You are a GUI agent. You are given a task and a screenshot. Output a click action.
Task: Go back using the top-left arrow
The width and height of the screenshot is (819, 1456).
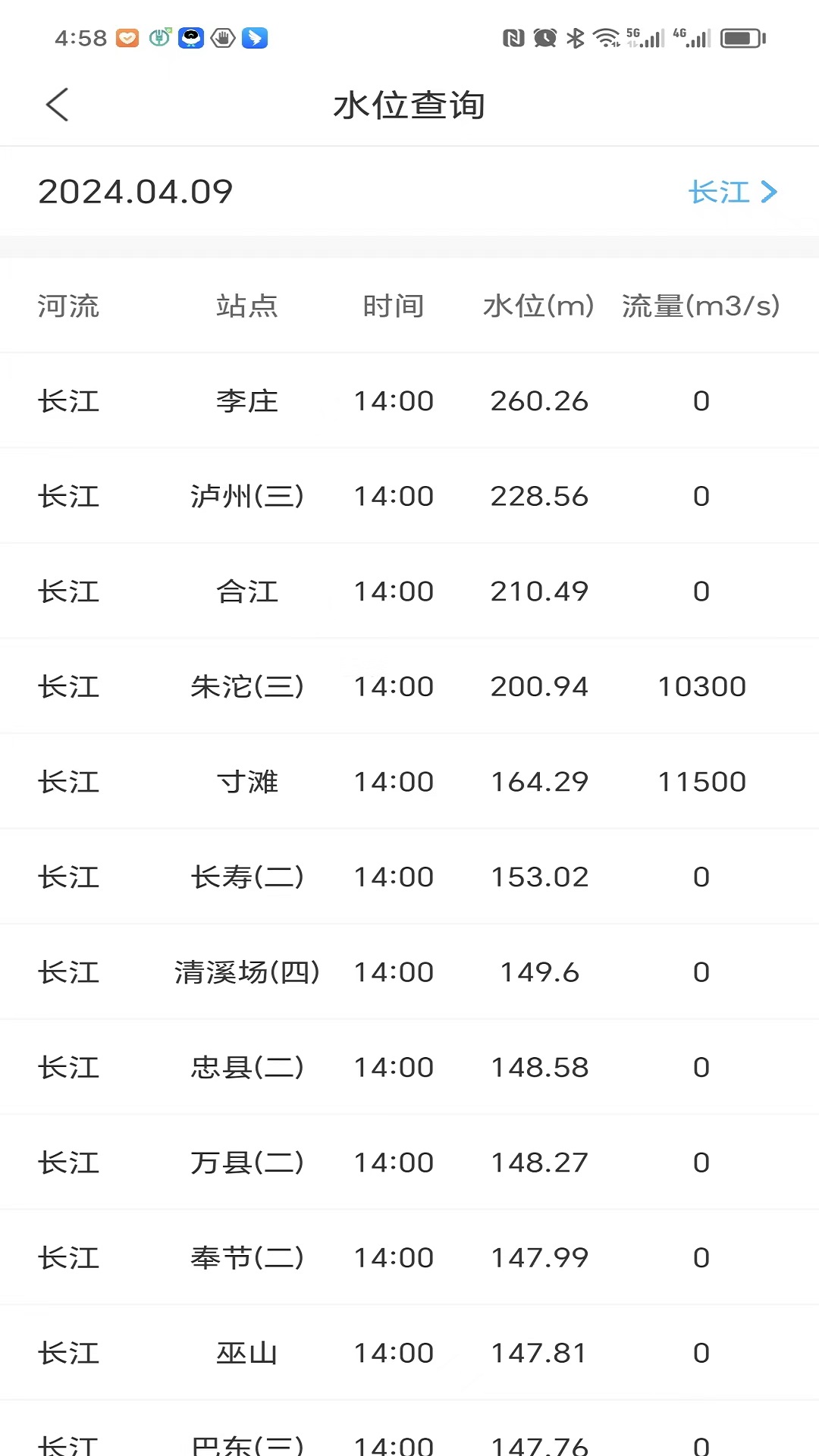[x=58, y=105]
